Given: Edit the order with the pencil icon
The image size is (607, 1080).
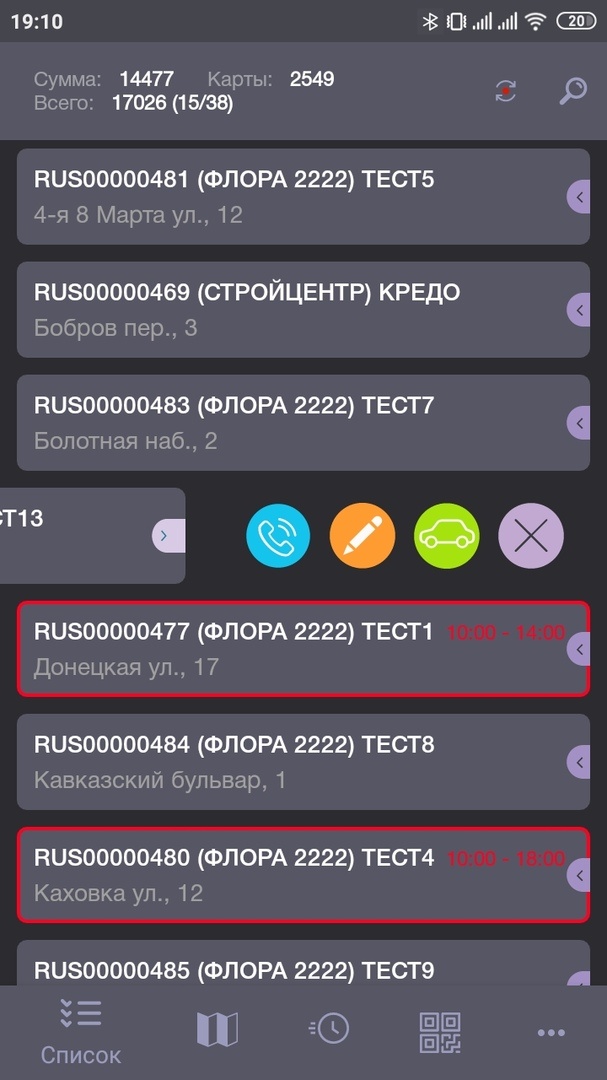Looking at the screenshot, I should (362, 536).
